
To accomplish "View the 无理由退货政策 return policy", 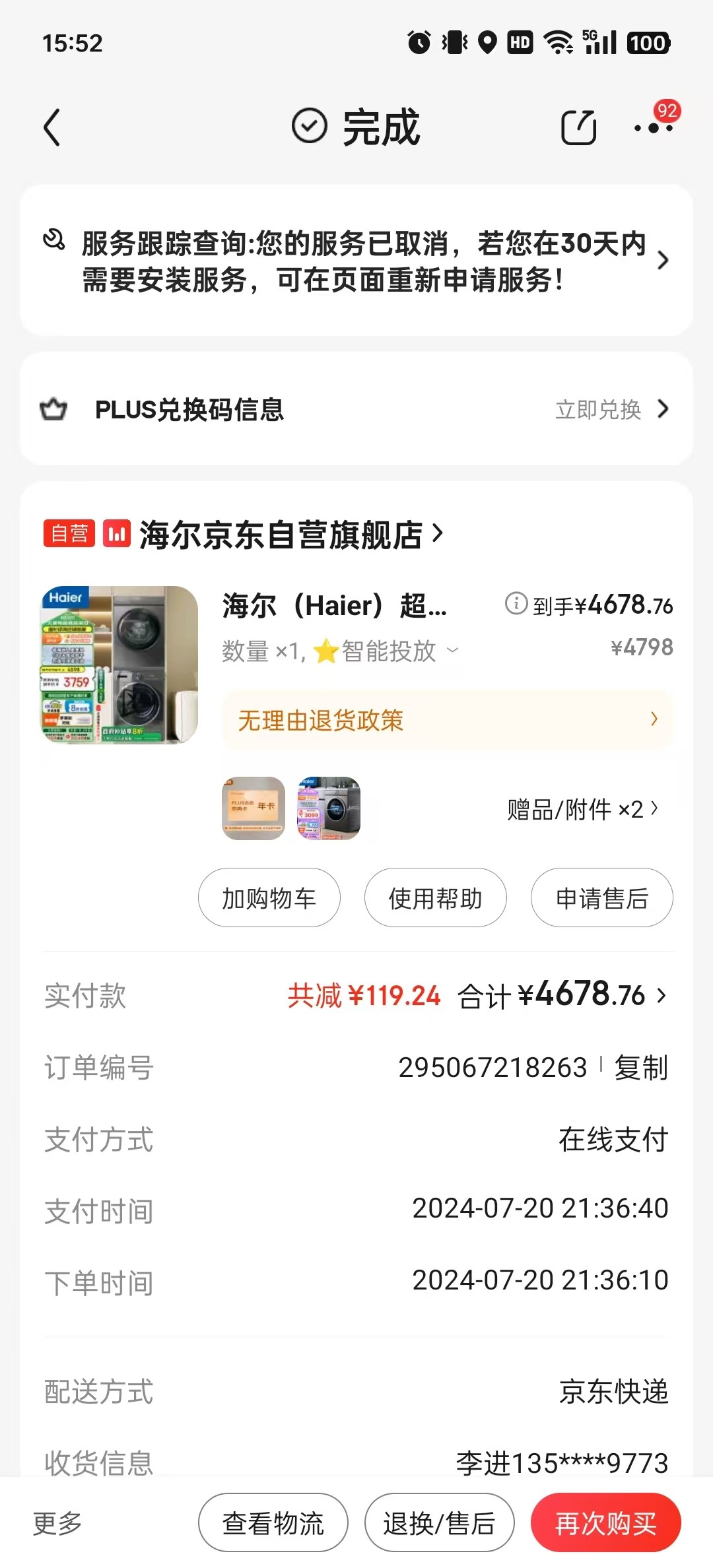I will pos(448,720).
